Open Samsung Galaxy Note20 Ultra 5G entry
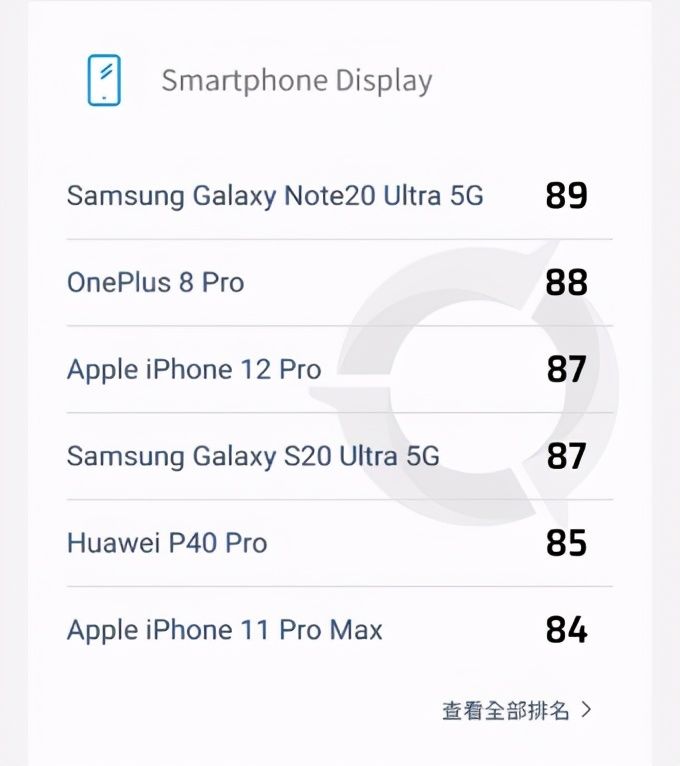Image resolution: width=680 pixels, height=766 pixels. [275, 195]
